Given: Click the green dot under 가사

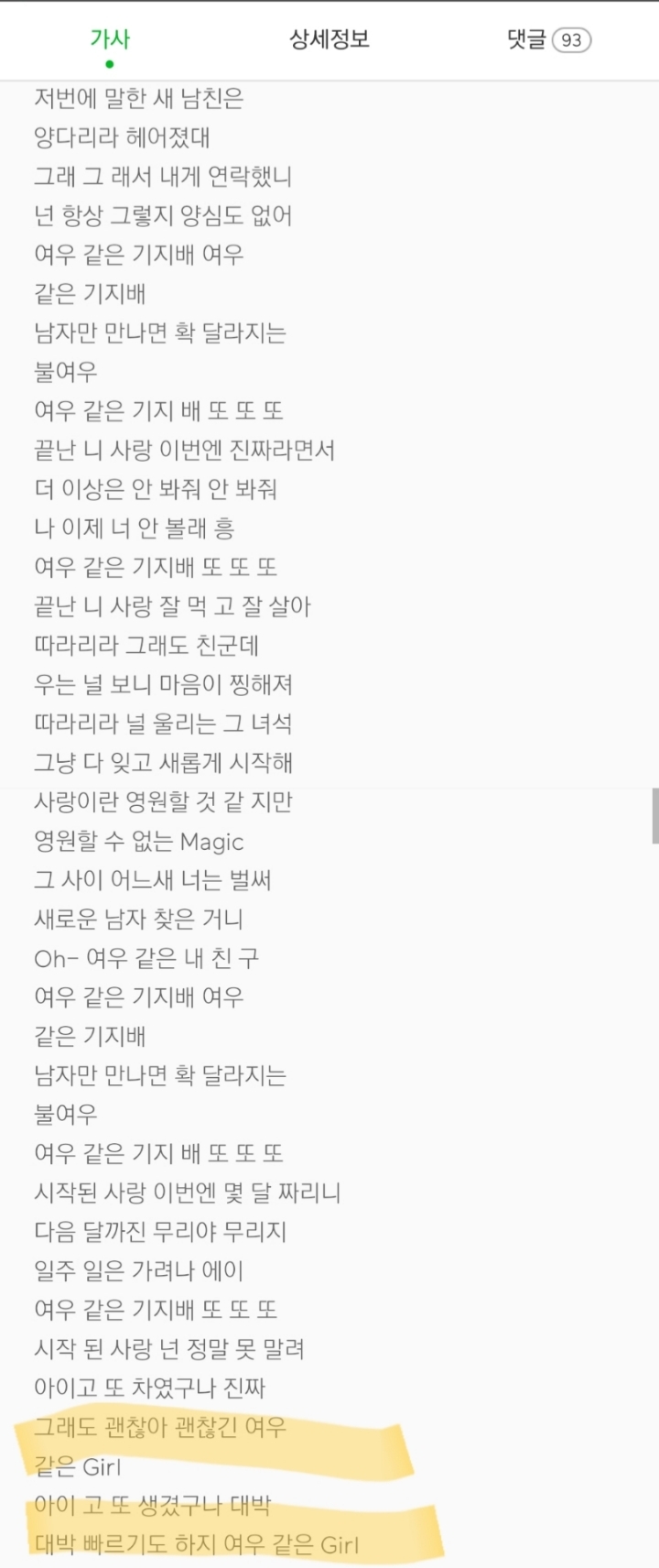Looking at the screenshot, I should (110, 64).
